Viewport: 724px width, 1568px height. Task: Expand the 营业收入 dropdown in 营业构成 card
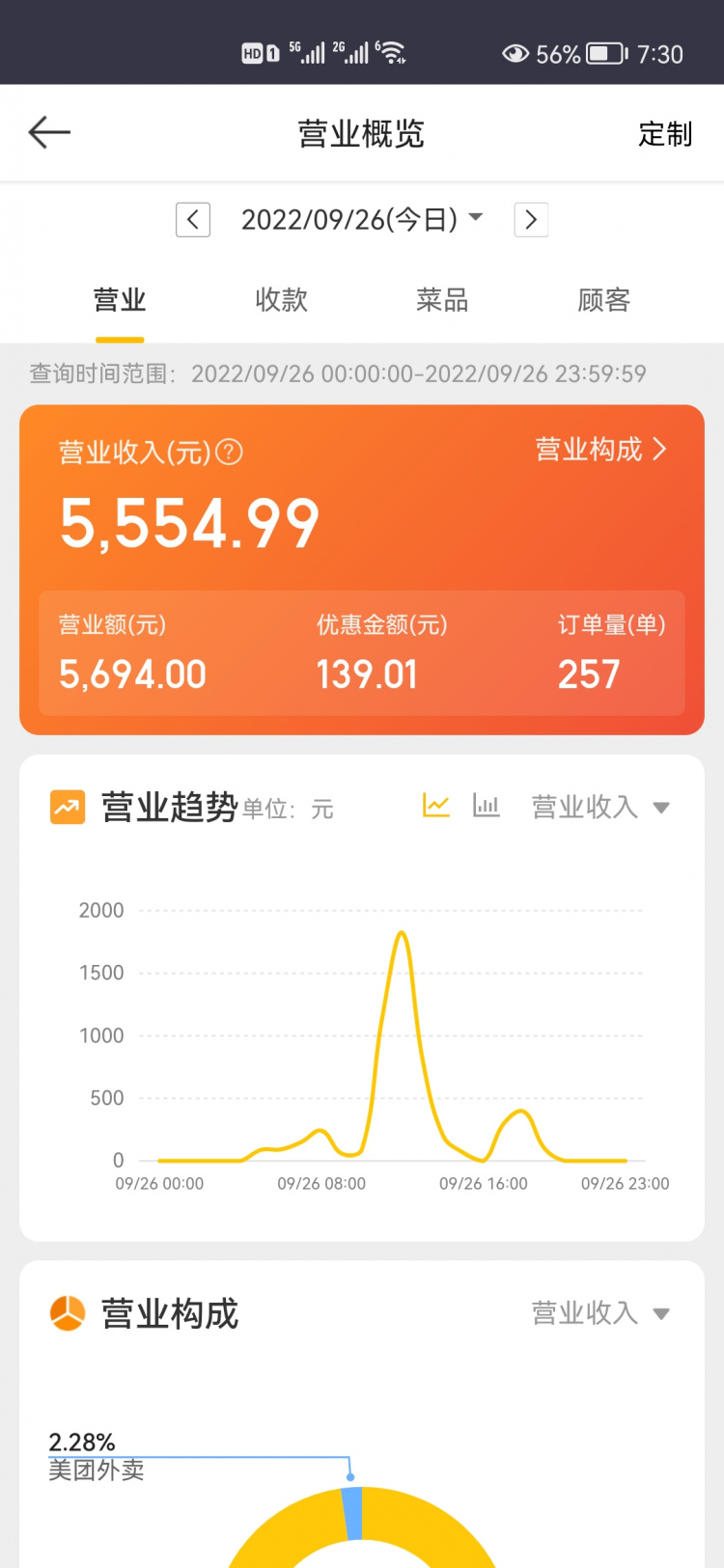(600, 1313)
